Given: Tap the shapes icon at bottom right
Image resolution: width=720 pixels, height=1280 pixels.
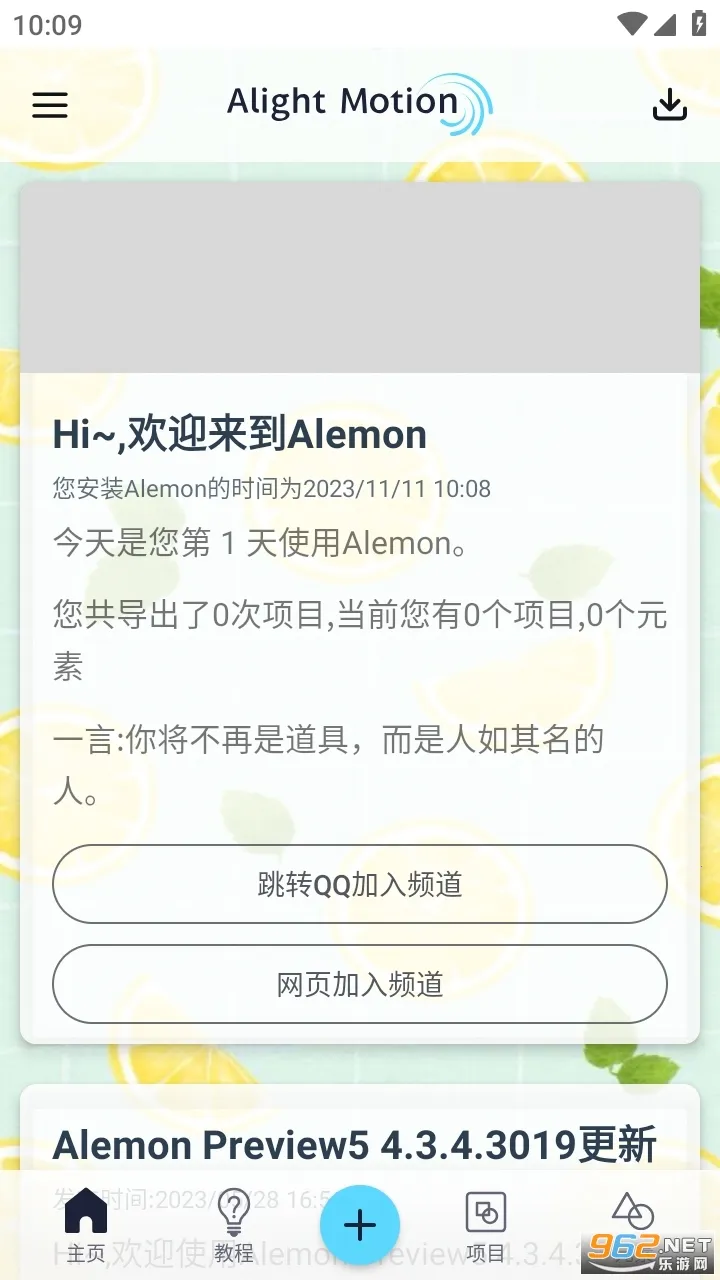Looking at the screenshot, I should pos(633,1211).
